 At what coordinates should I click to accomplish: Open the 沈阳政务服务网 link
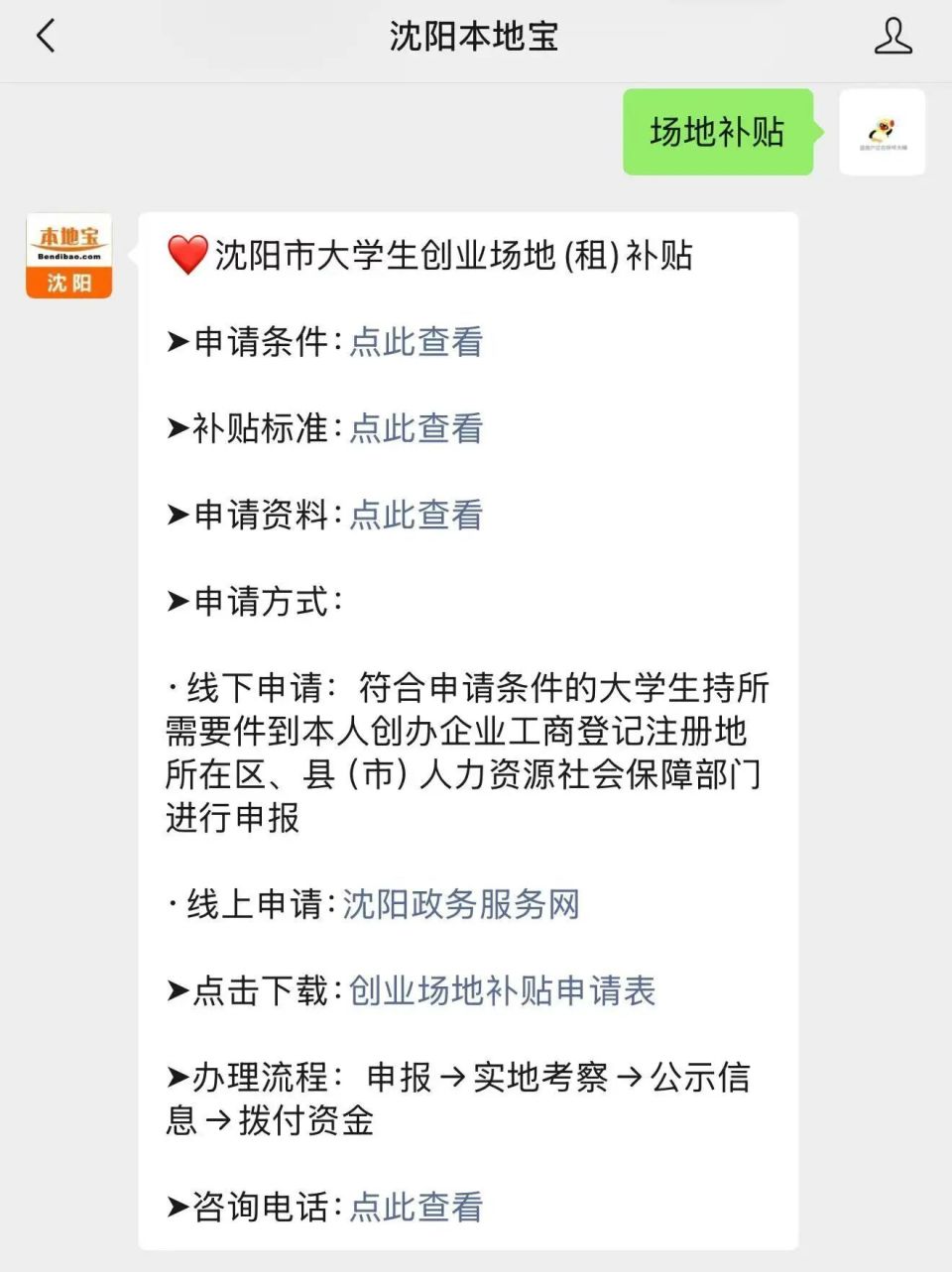click(464, 904)
